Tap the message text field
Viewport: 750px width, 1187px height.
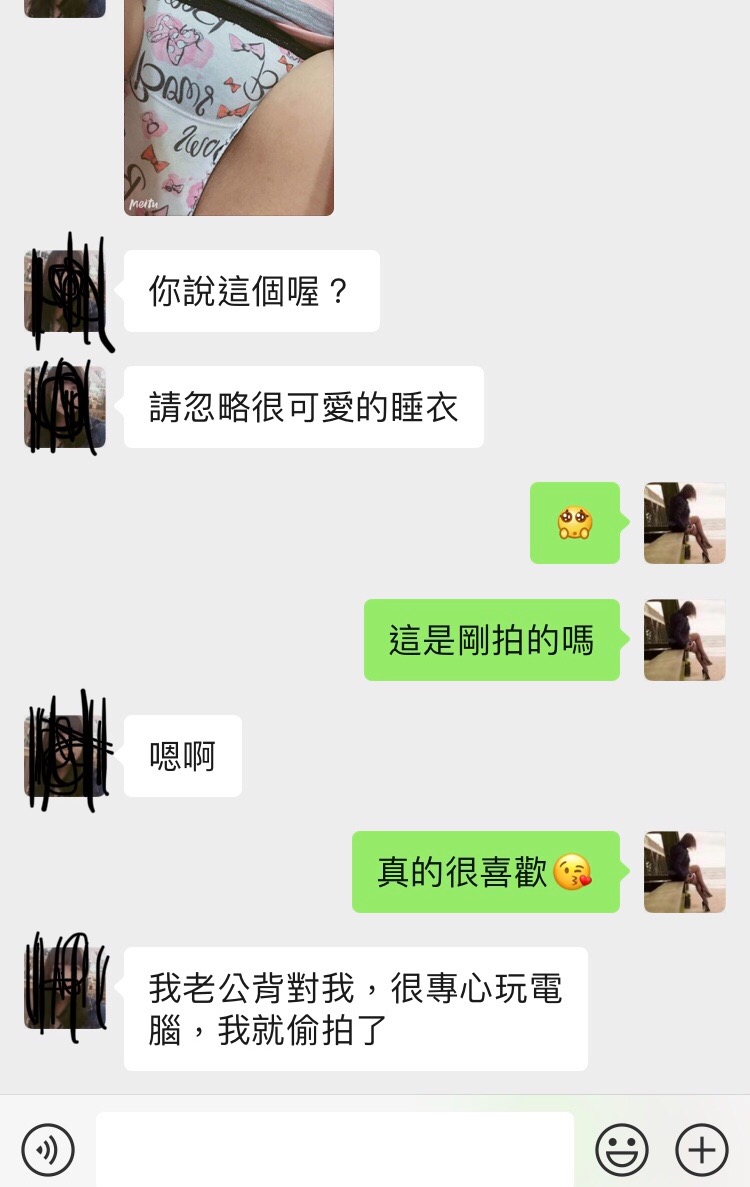(x=335, y=1149)
